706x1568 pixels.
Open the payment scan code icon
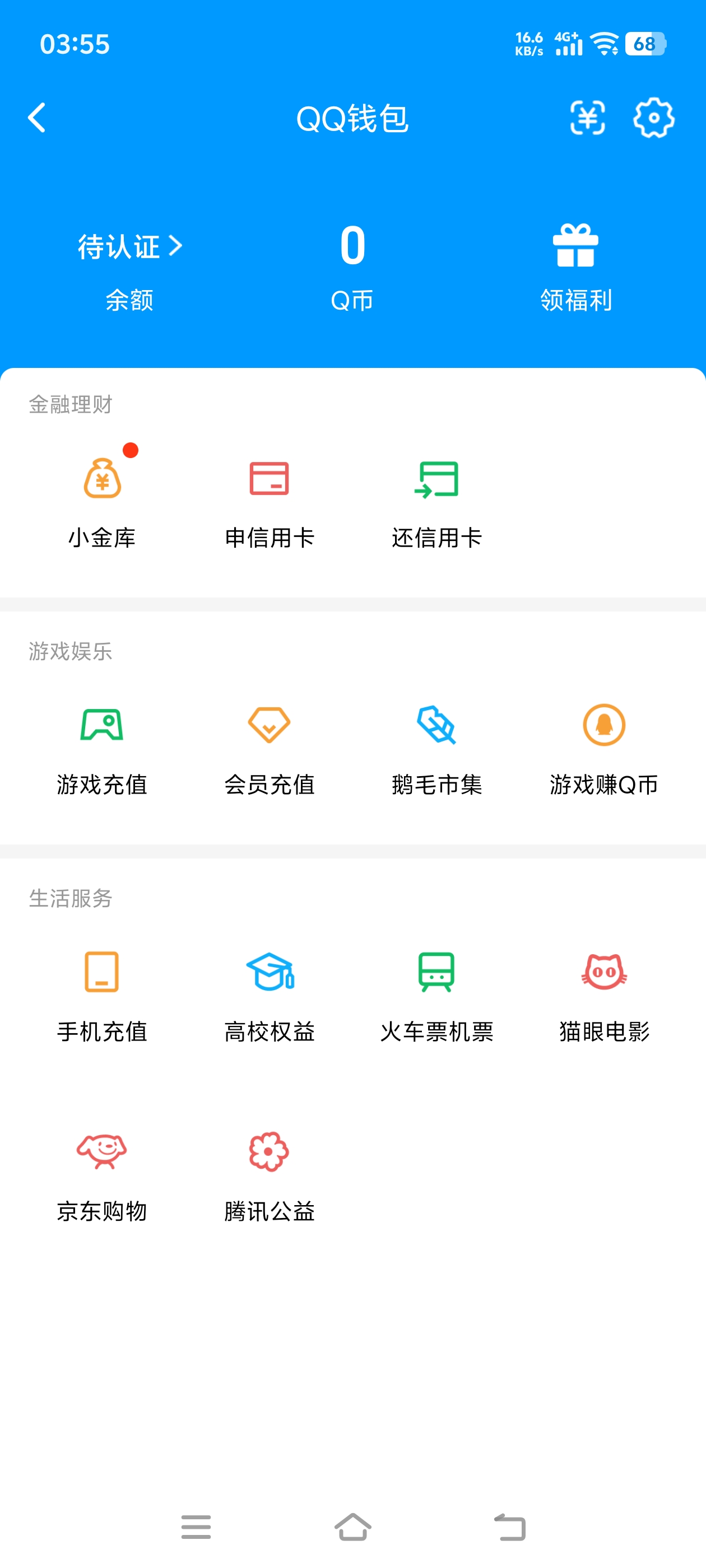coord(587,118)
